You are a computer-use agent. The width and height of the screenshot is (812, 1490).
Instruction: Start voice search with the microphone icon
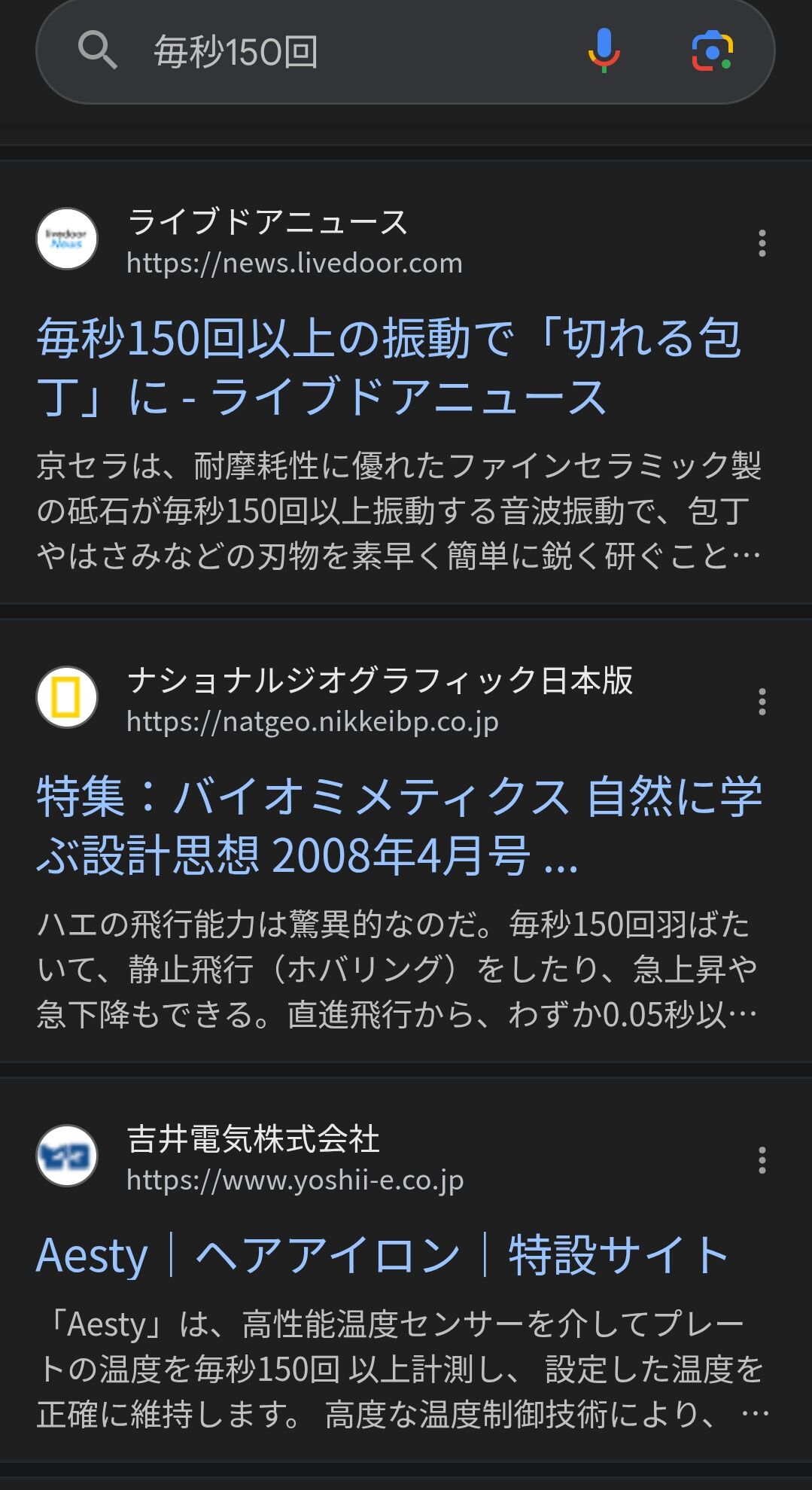[604, 50]
